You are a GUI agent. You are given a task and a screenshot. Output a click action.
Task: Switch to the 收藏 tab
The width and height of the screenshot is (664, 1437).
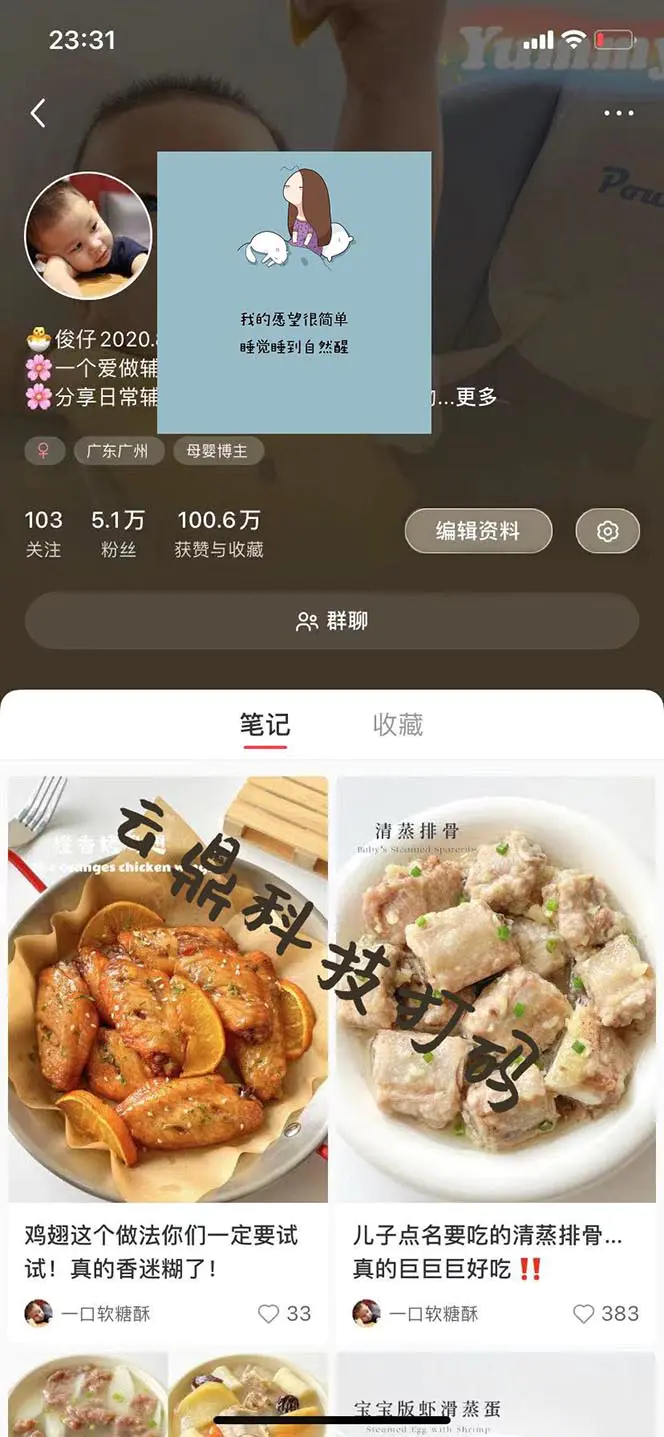coord(398,724)
